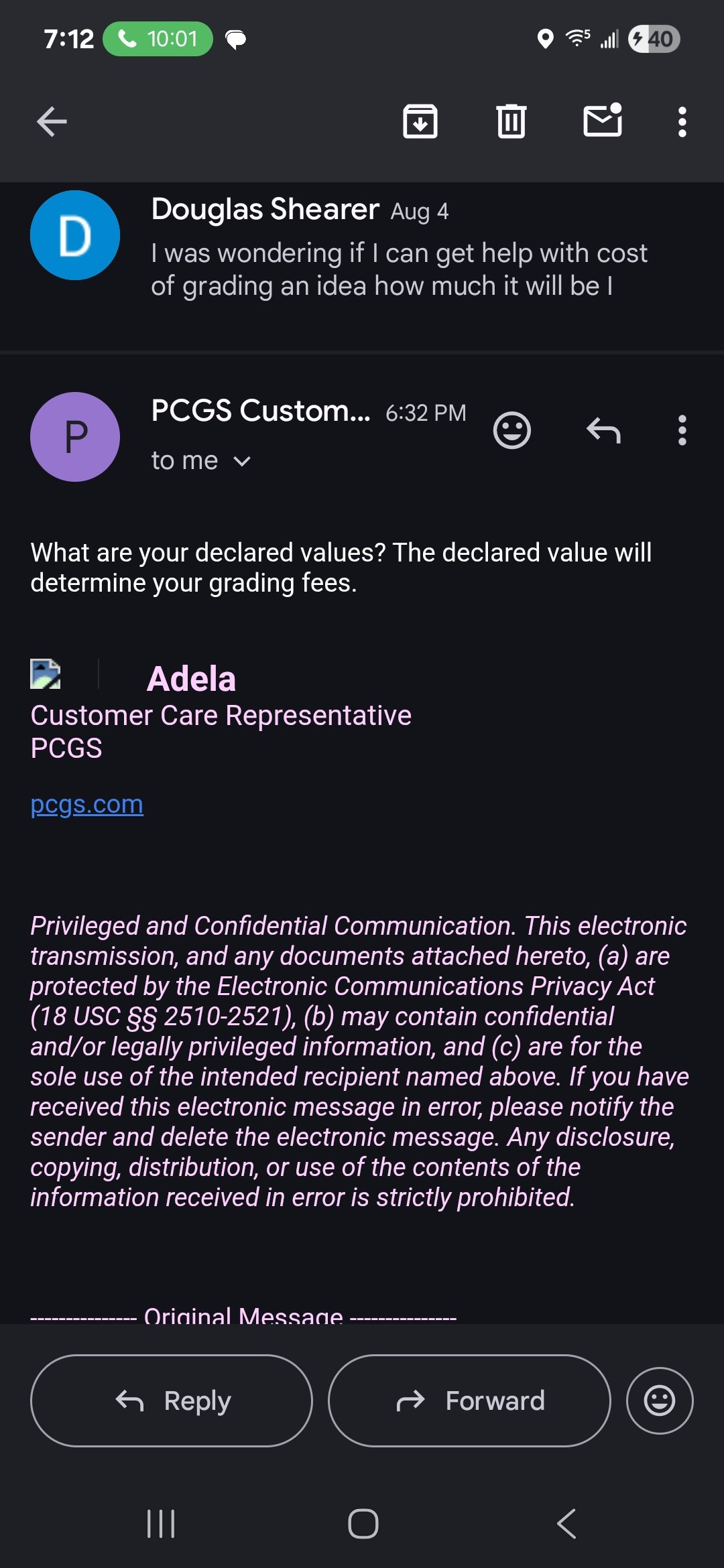This screenshot has width=724, height=1568.
Task: Expand the "to me" recipient details
Action: [x=201, y=461]
